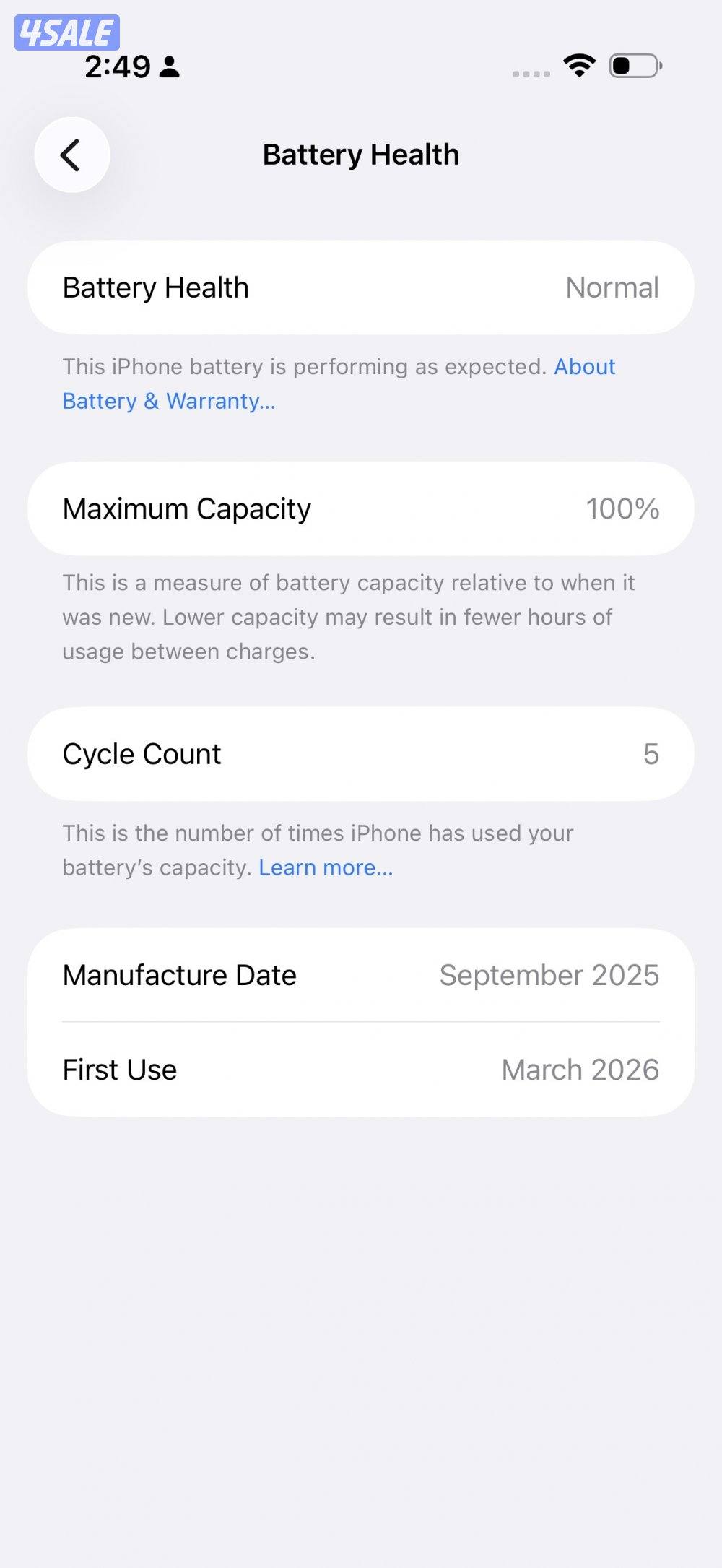Tap March 2026 first use value
722x1568 pixels.
point(580,1070)
